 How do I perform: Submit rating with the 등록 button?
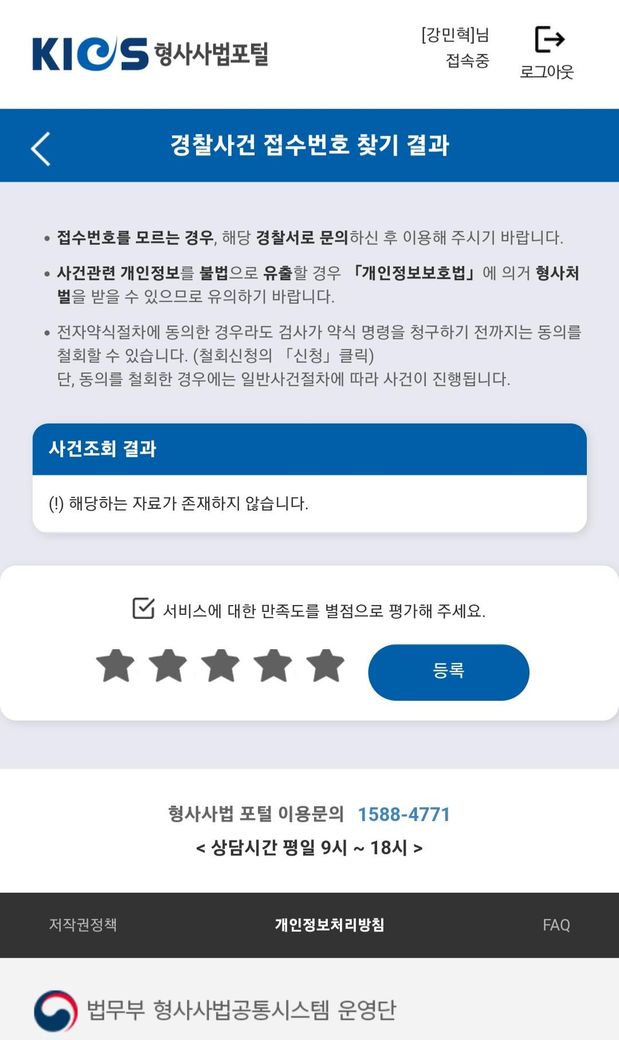[x=448, y=672]
